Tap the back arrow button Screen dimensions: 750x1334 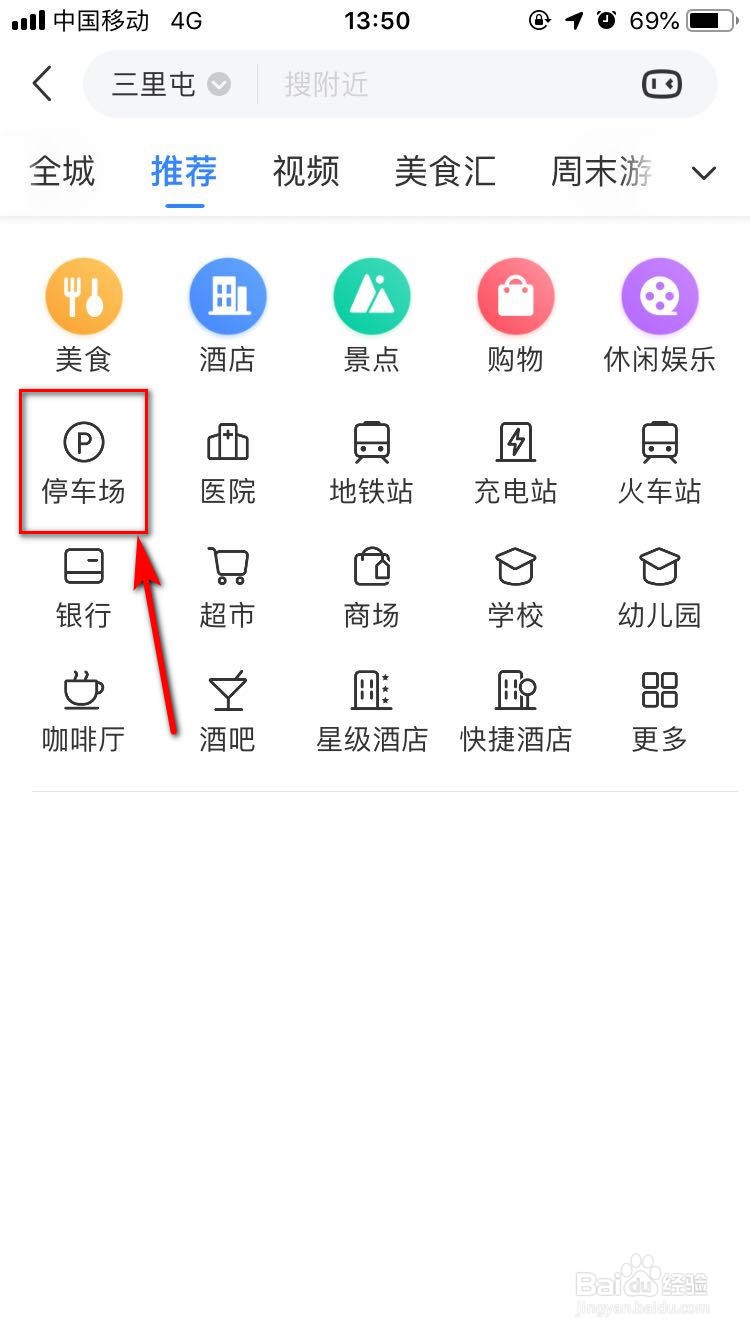pos(42,84)
